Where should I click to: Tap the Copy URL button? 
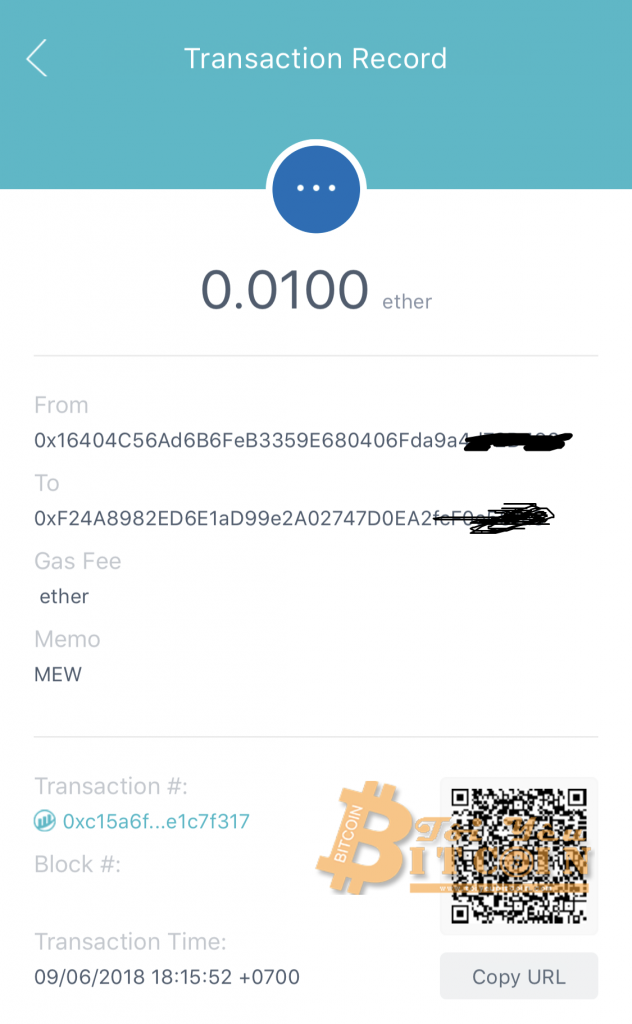click(x=518, y=976)
